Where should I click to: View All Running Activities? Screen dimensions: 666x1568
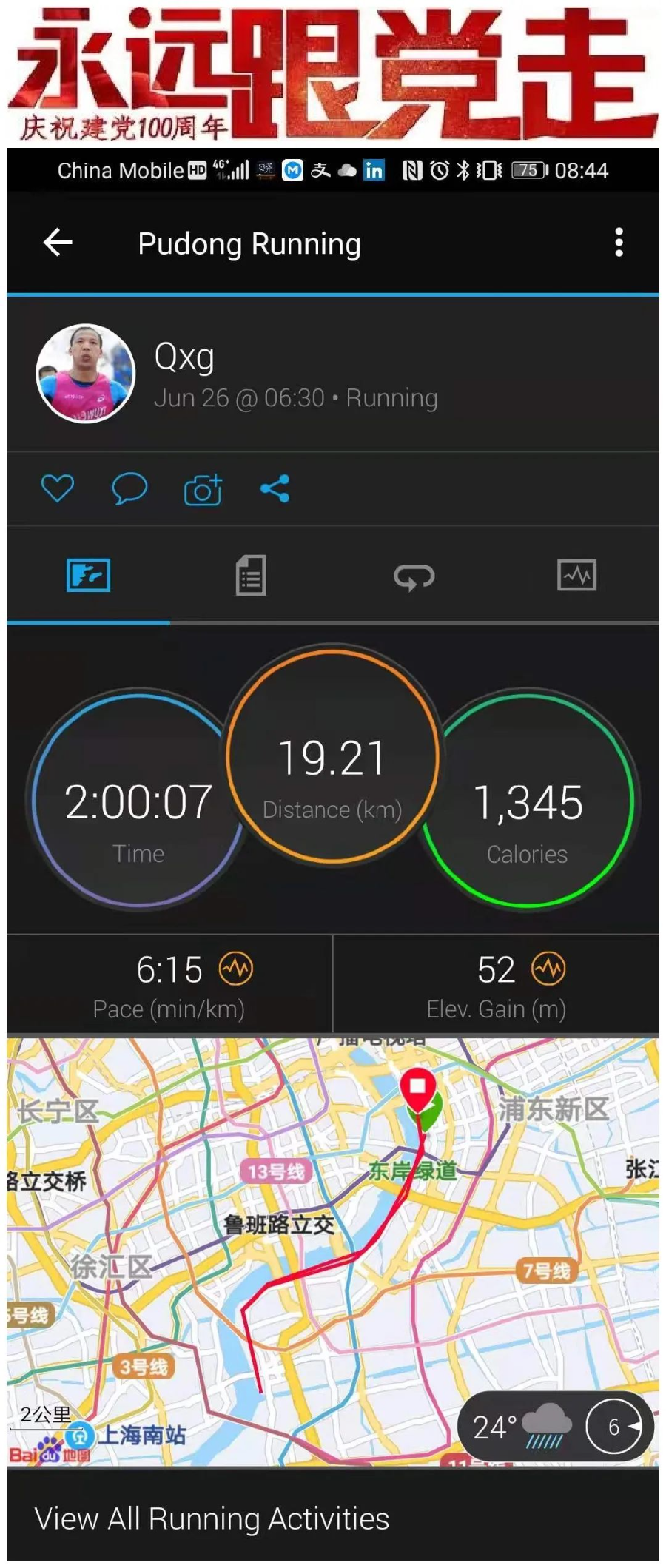[212, 1518]
